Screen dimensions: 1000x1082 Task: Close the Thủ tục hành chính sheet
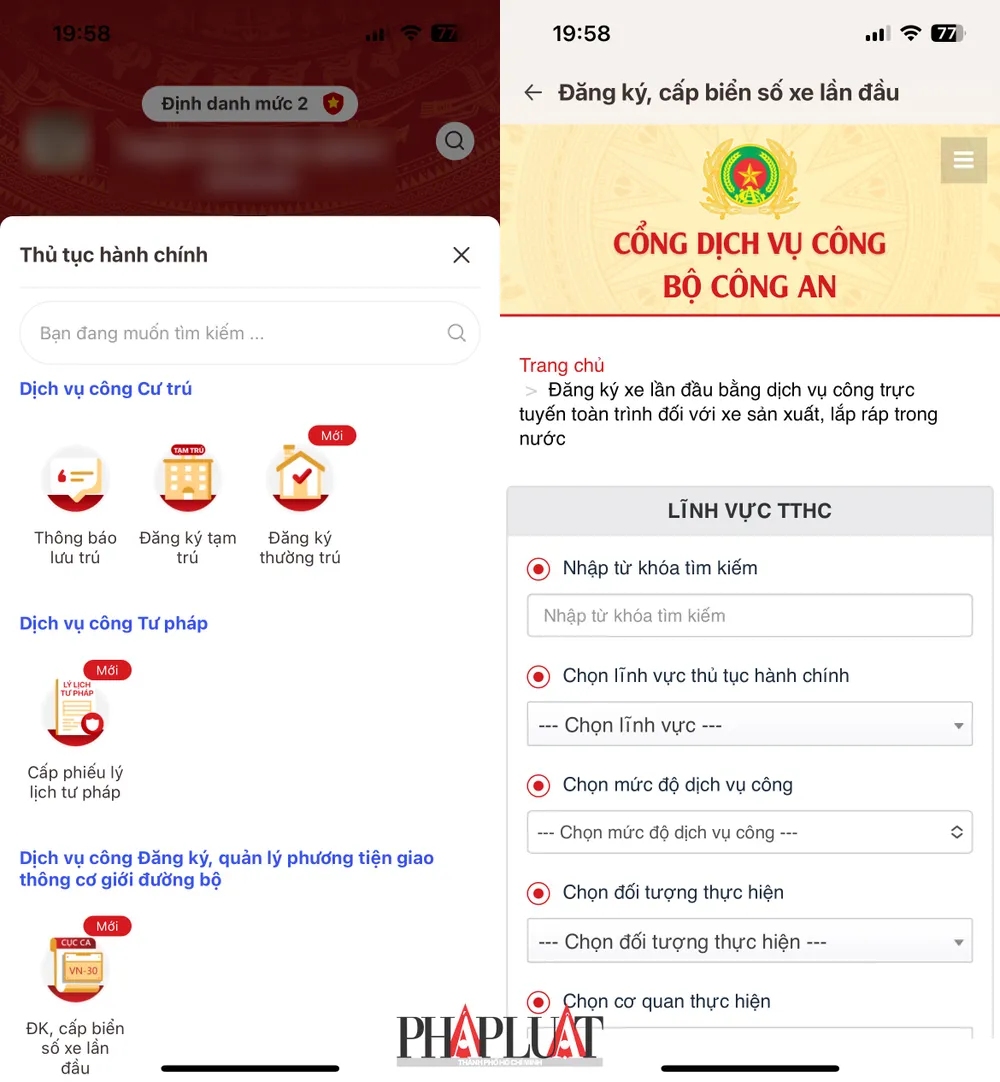click(x=461, y=255)
